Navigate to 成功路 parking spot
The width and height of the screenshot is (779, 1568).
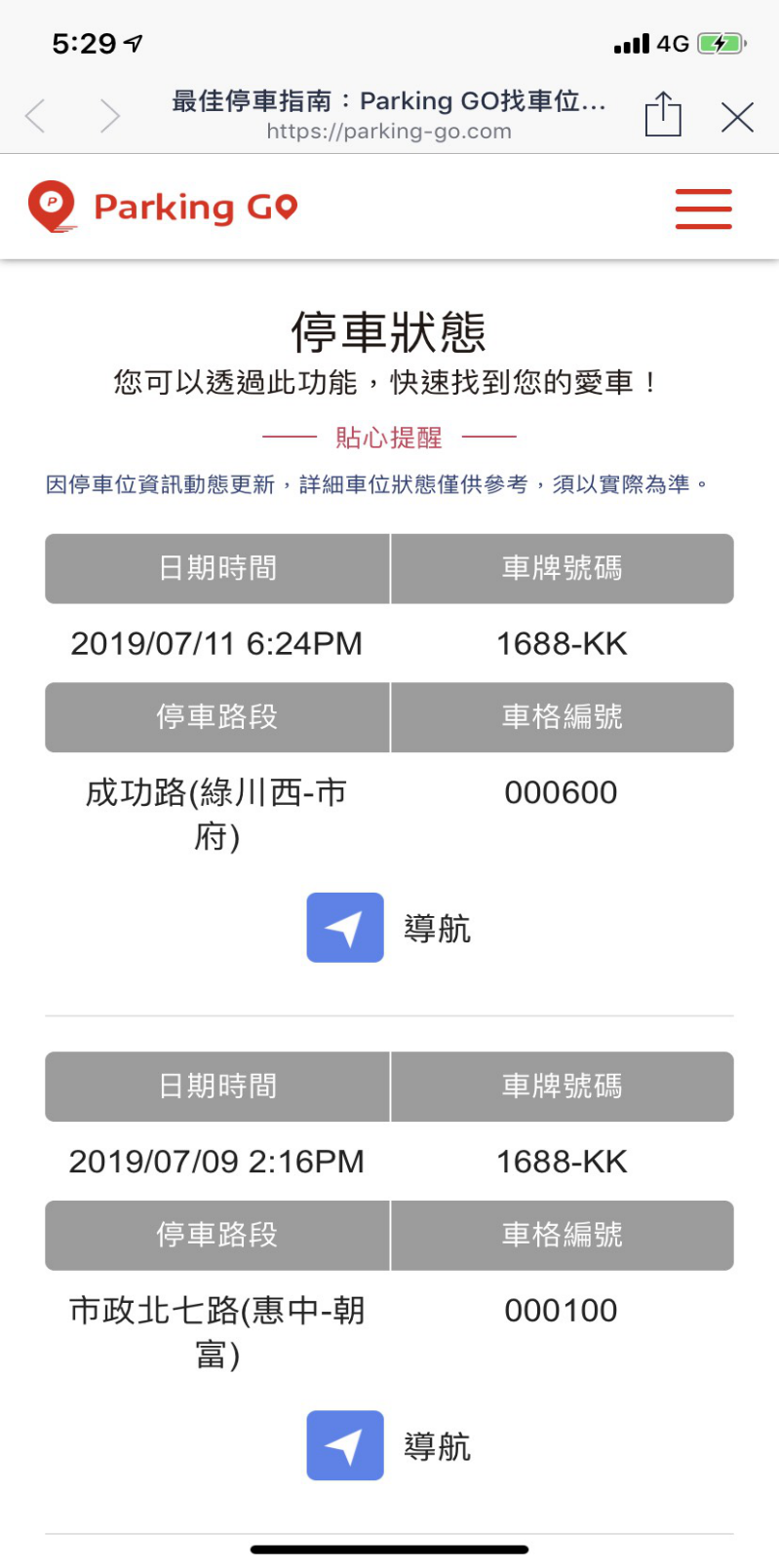(x=345, y=928)
